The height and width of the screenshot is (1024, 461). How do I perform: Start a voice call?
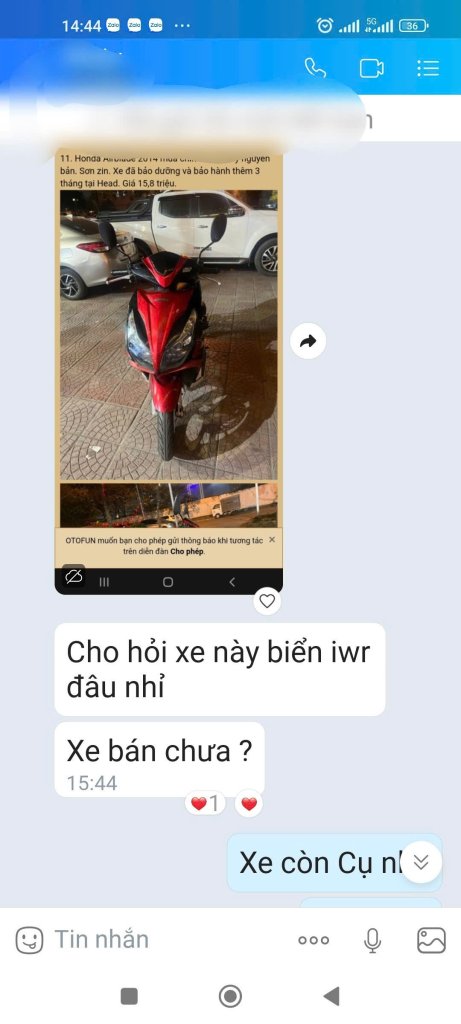(x=315, y=68)
